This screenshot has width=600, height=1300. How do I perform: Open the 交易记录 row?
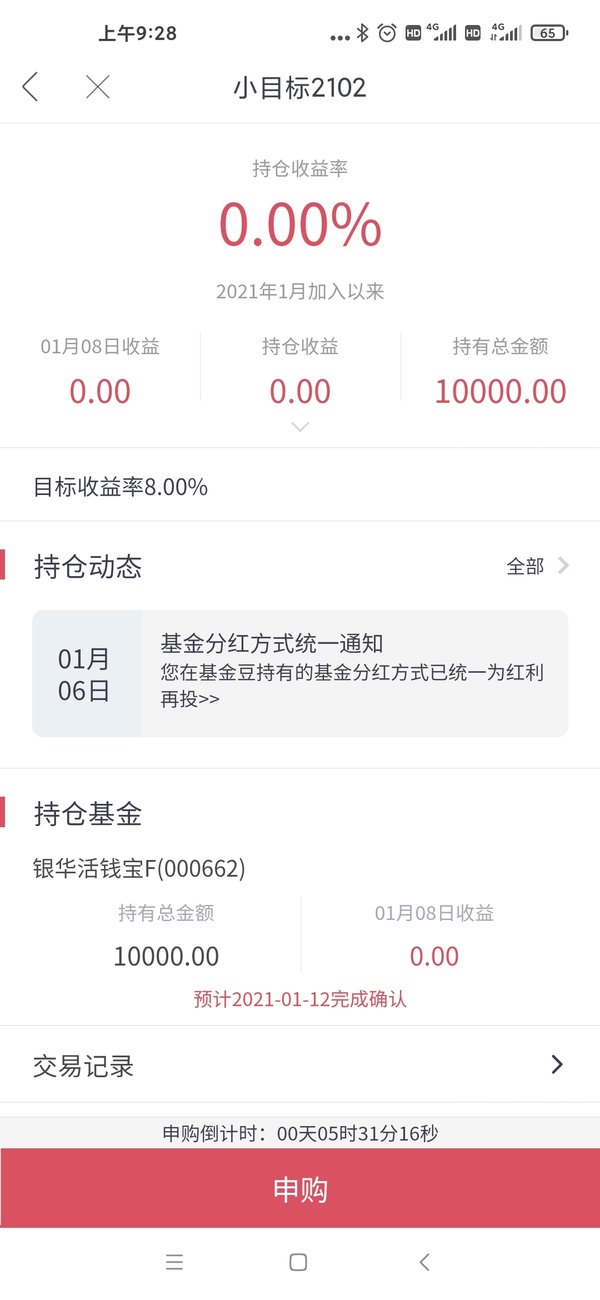tap(300, 1066)
